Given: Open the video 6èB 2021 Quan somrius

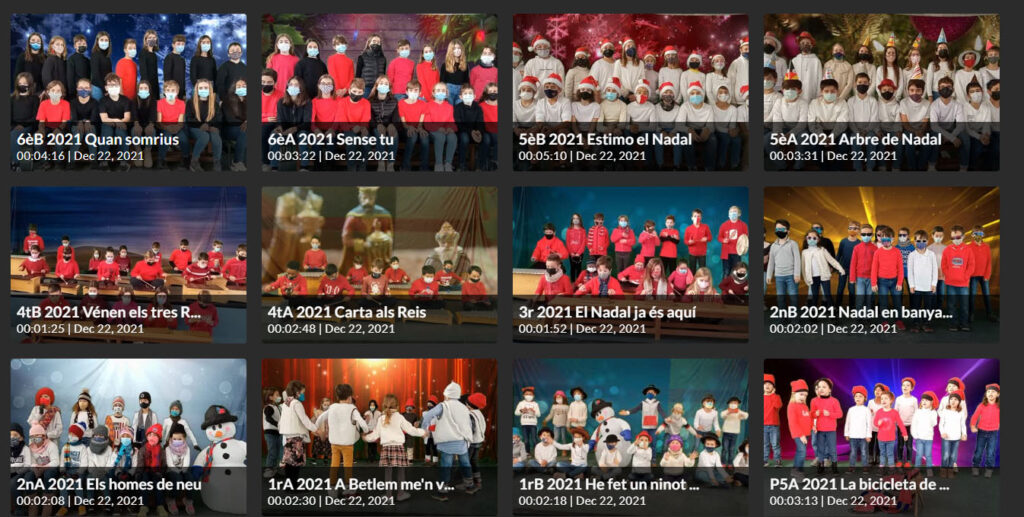Looking at the screenshot, I should tap(128, 90).
